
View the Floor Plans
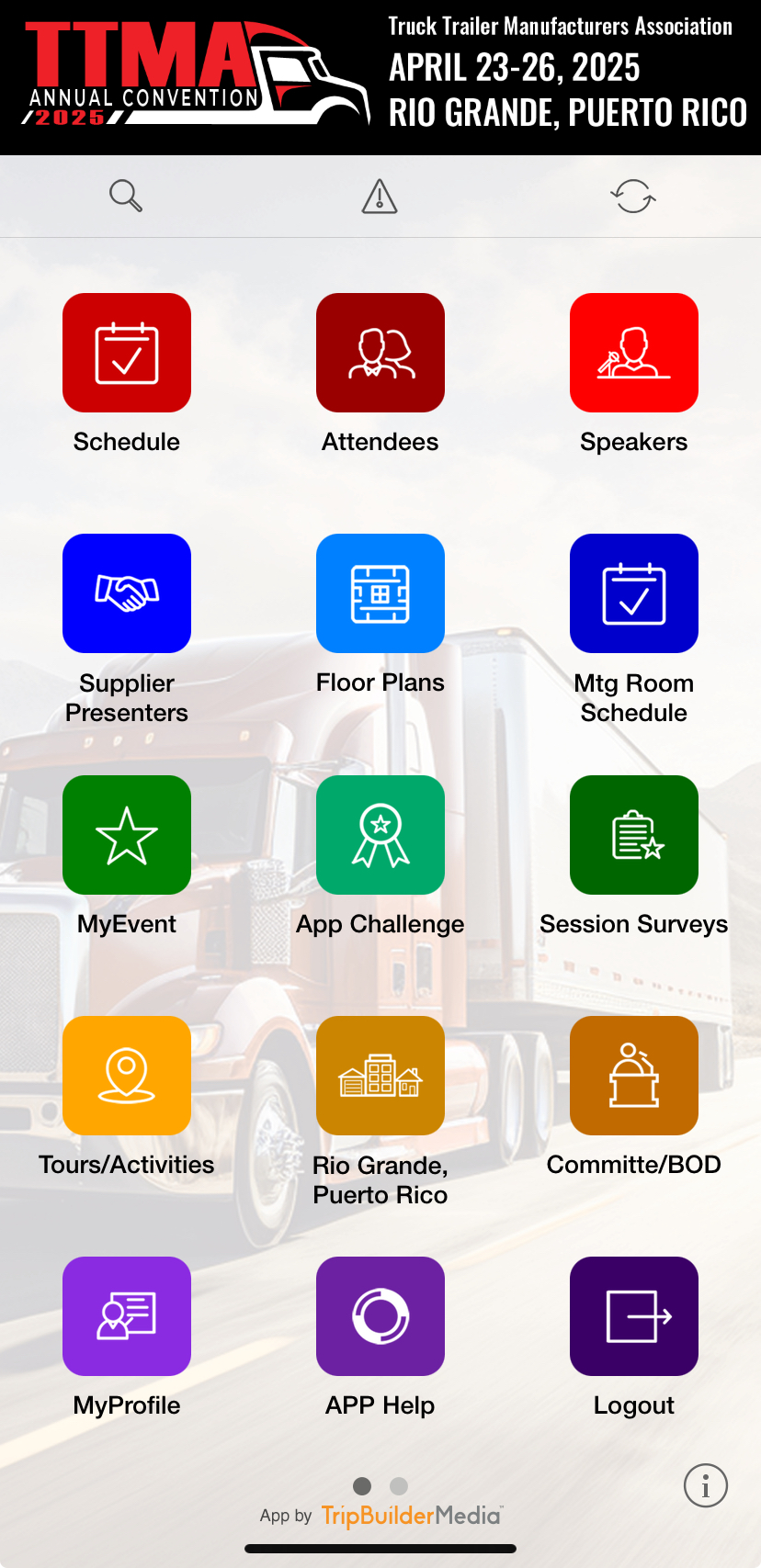click(380, 592)
